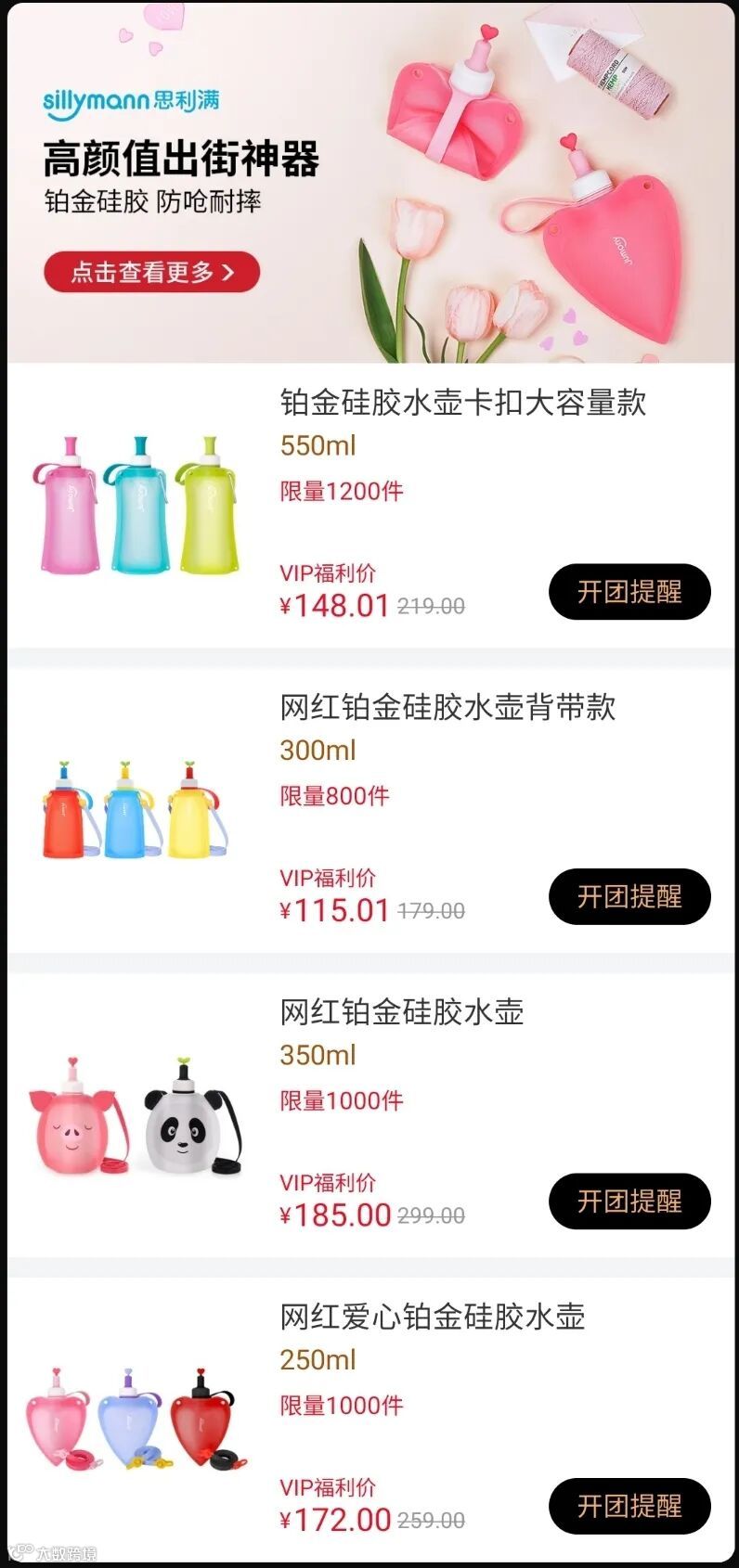Screen dimensions: 739x1568
Task: Set 开团提醒 for the 350ml 网红铂金硅胶水壶
Action: (629, 1202)
